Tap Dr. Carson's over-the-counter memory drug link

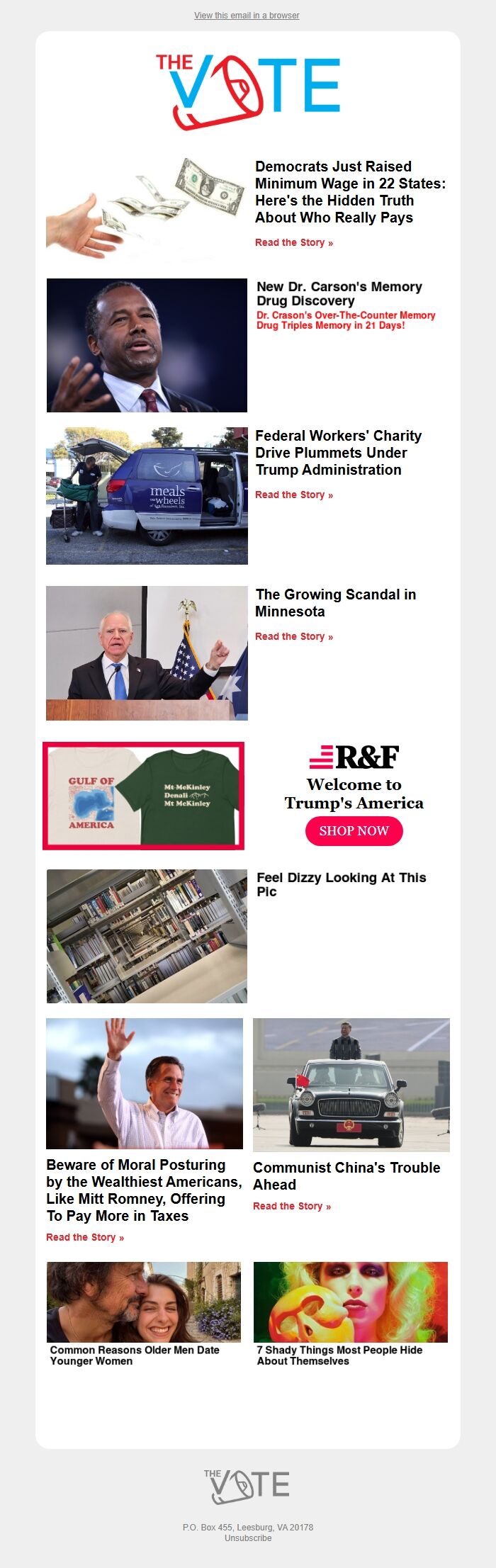345,320
